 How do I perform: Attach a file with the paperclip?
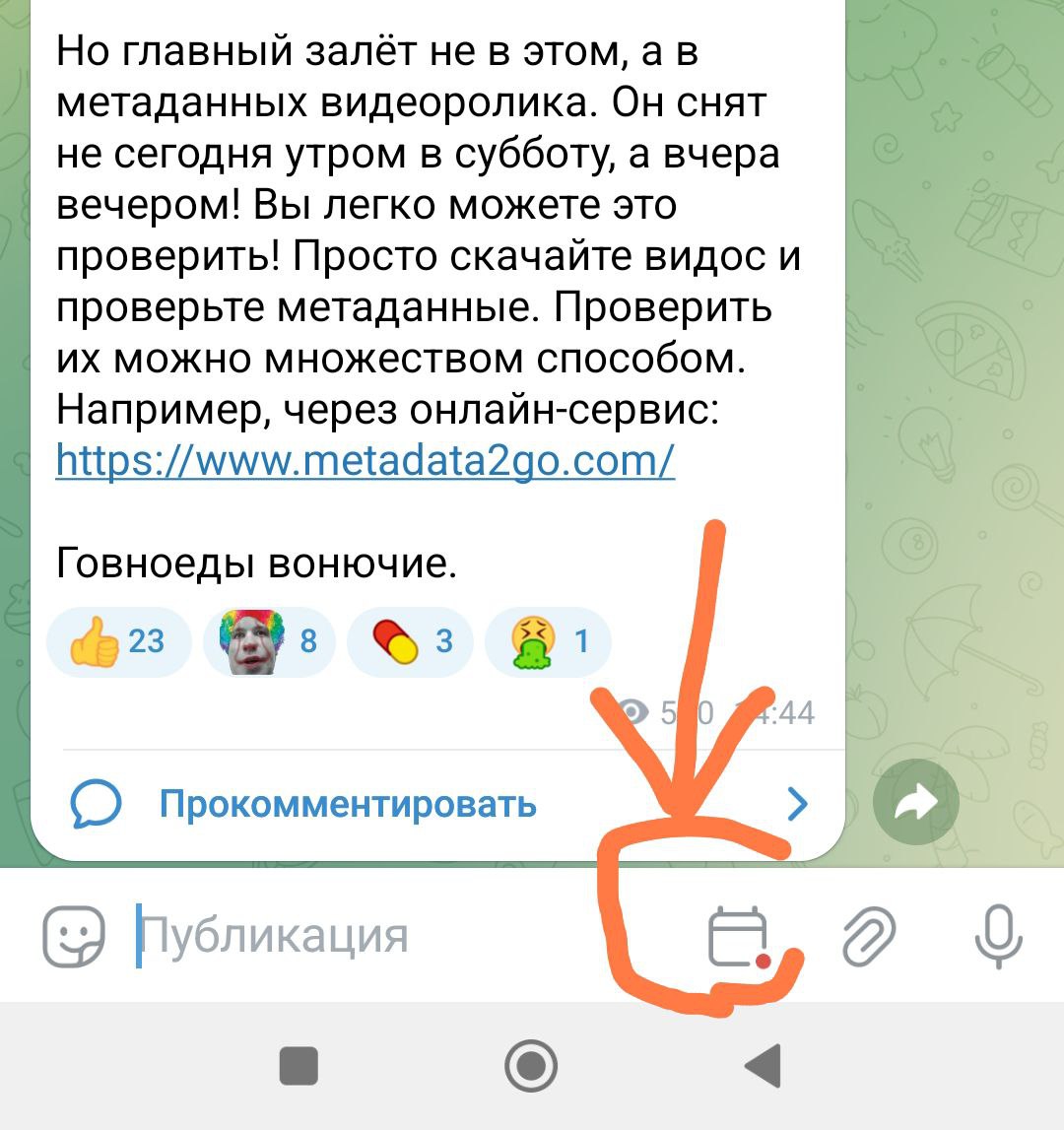(870, 936)
